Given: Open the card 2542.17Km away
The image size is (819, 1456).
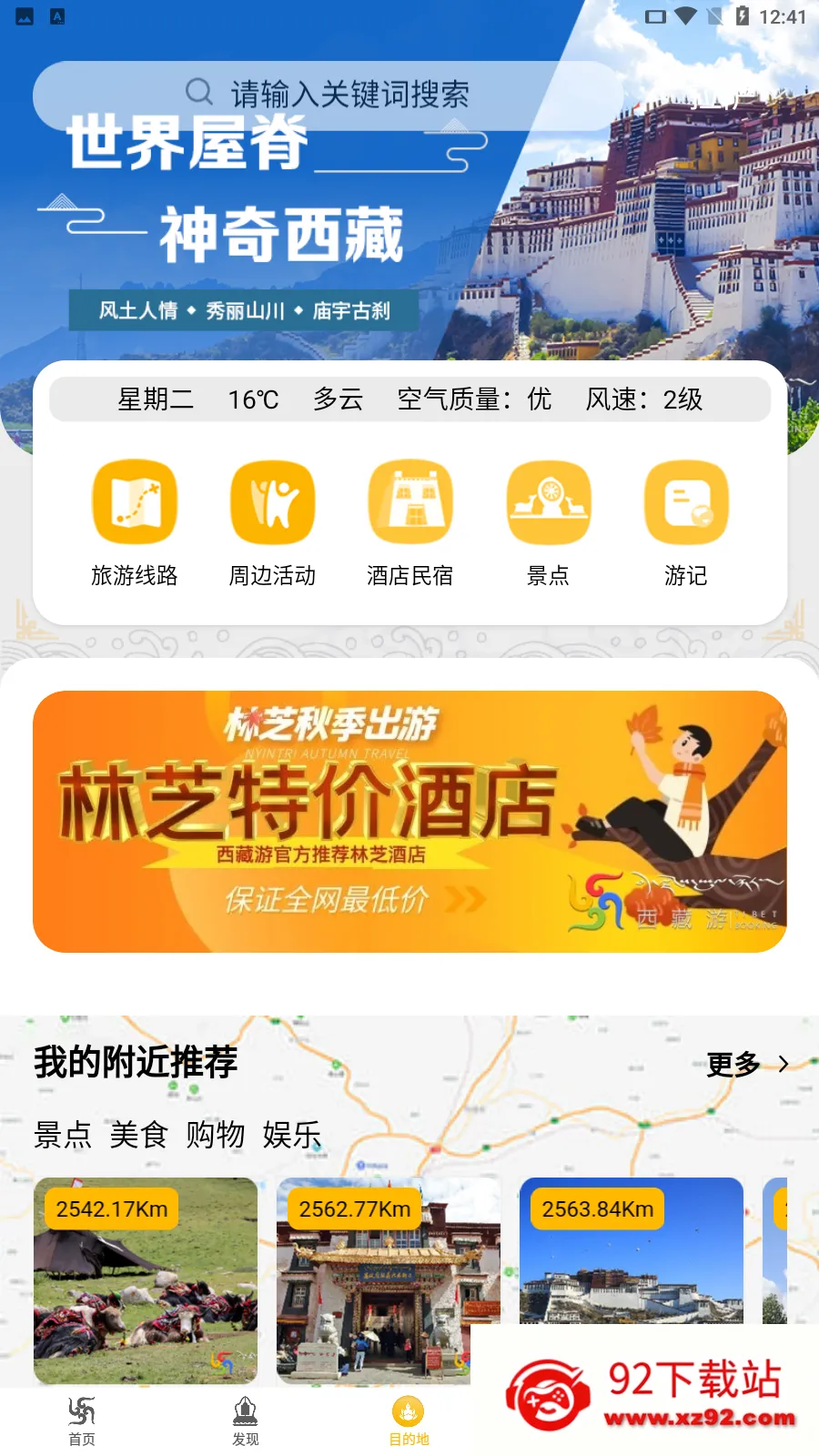Looking at the screenshot, I should click(x=146, y=1281).
